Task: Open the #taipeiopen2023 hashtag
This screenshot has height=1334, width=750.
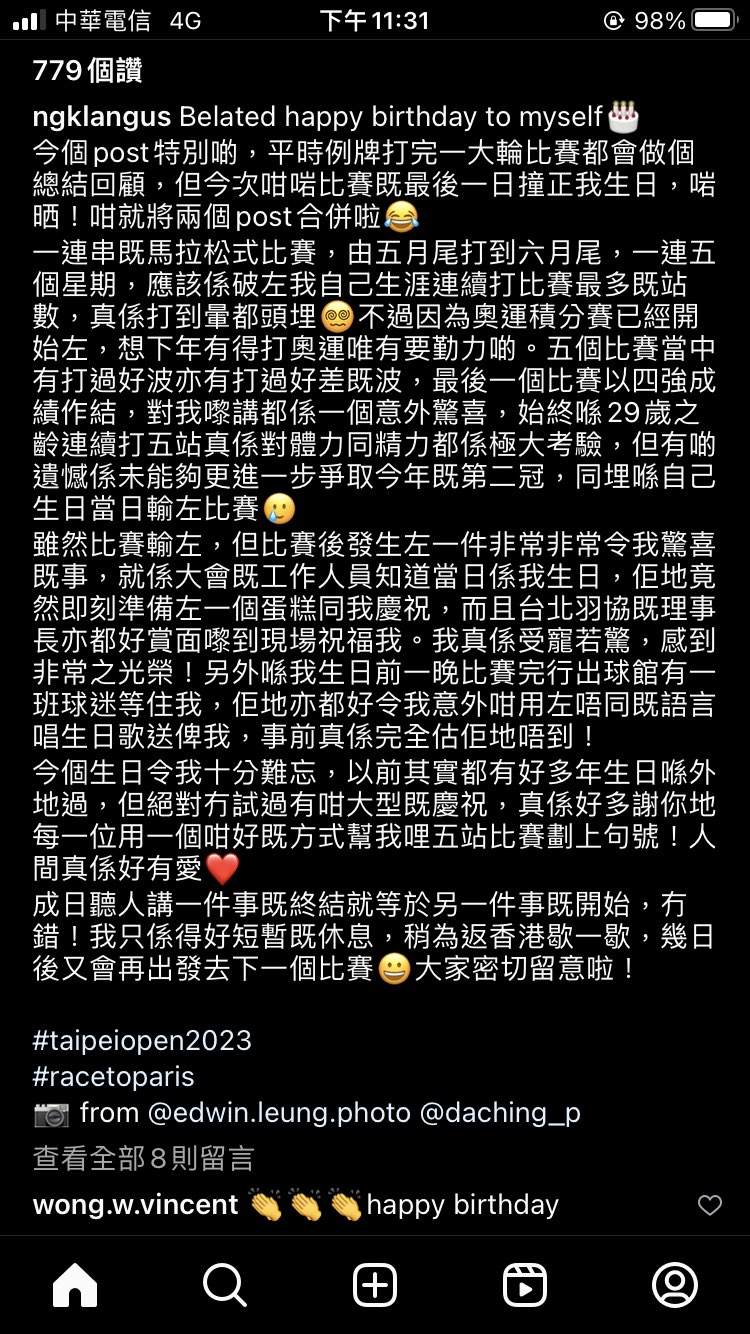Action: click(142, 1041)
